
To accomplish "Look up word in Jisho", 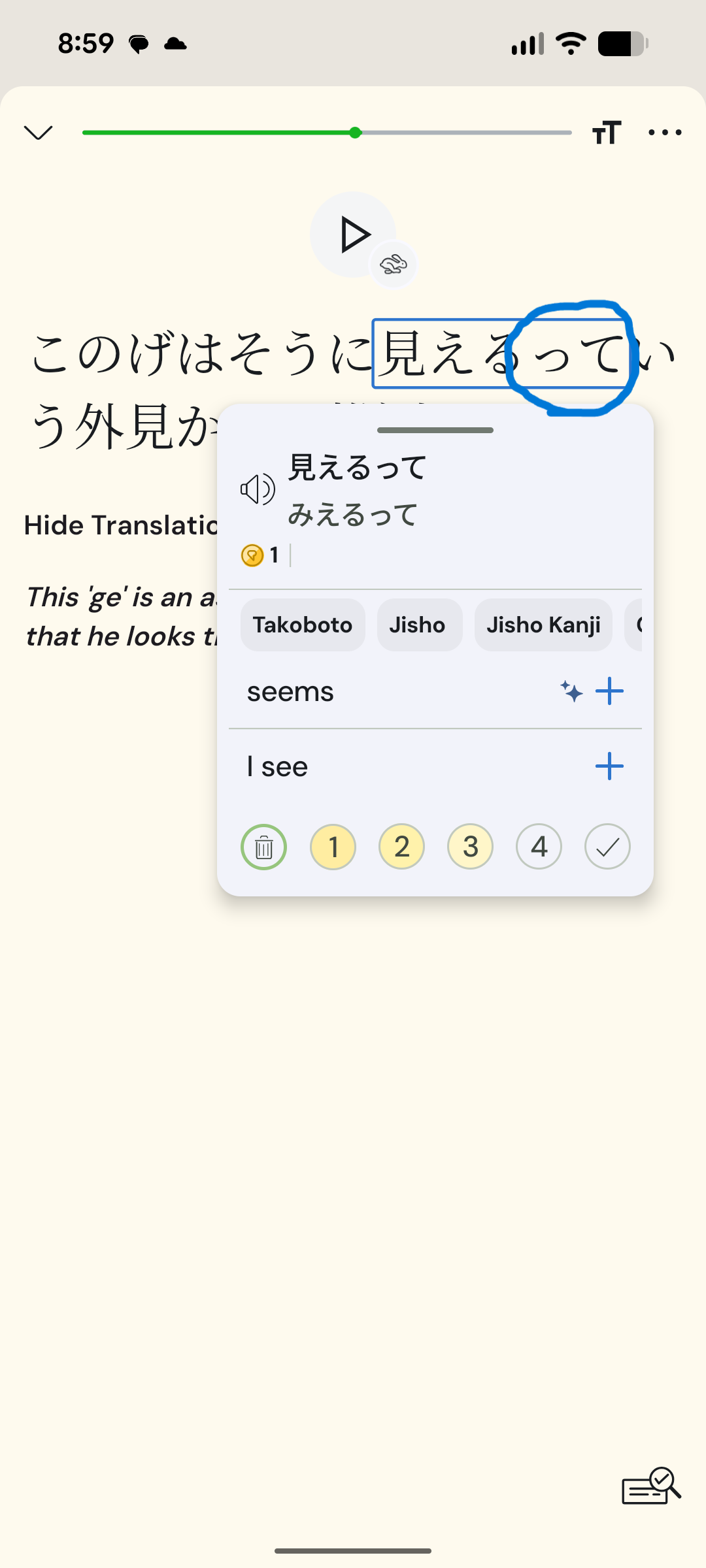I will coord(418,625).
